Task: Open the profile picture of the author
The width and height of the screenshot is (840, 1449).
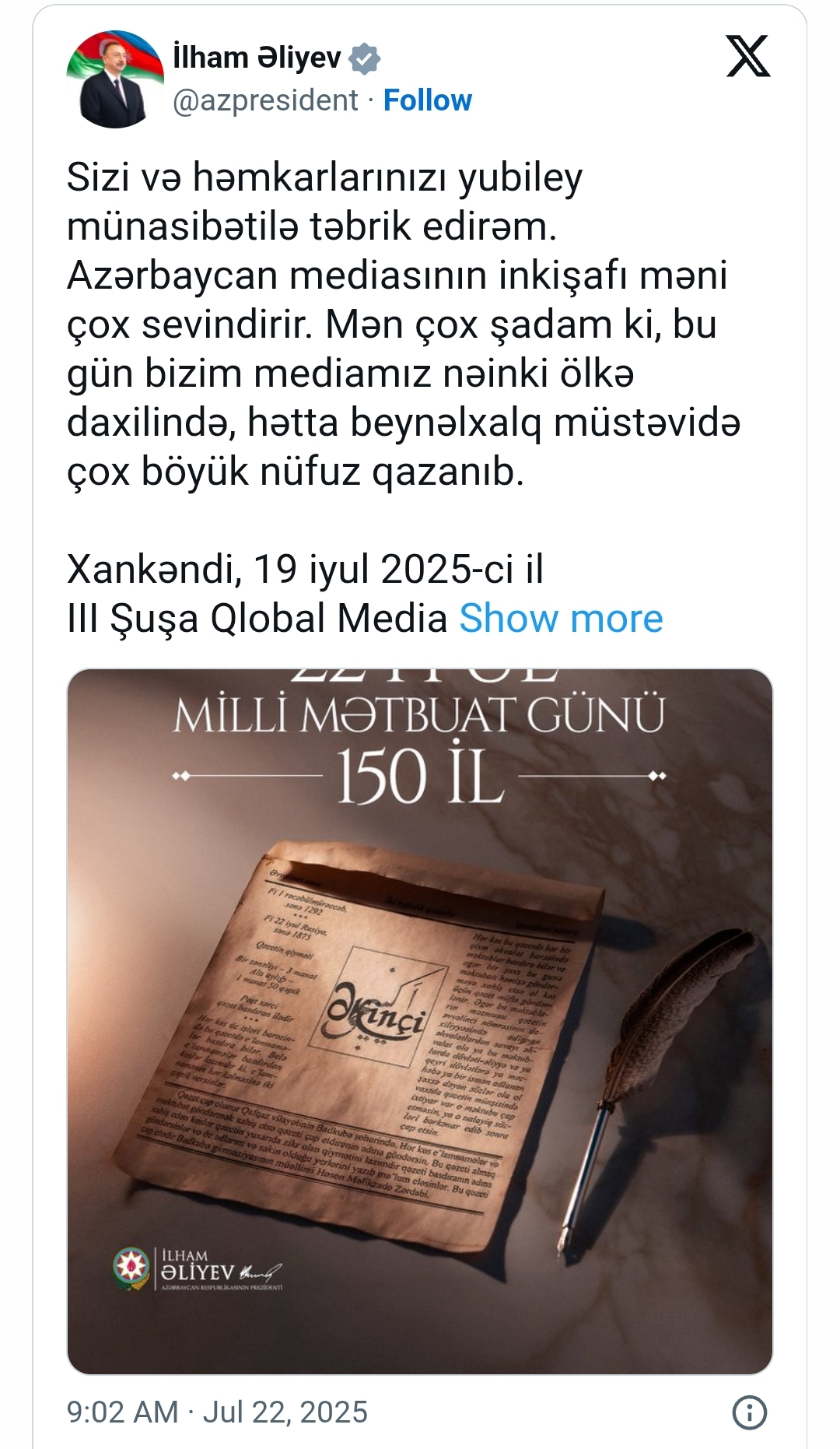Action: coord(115,79)
